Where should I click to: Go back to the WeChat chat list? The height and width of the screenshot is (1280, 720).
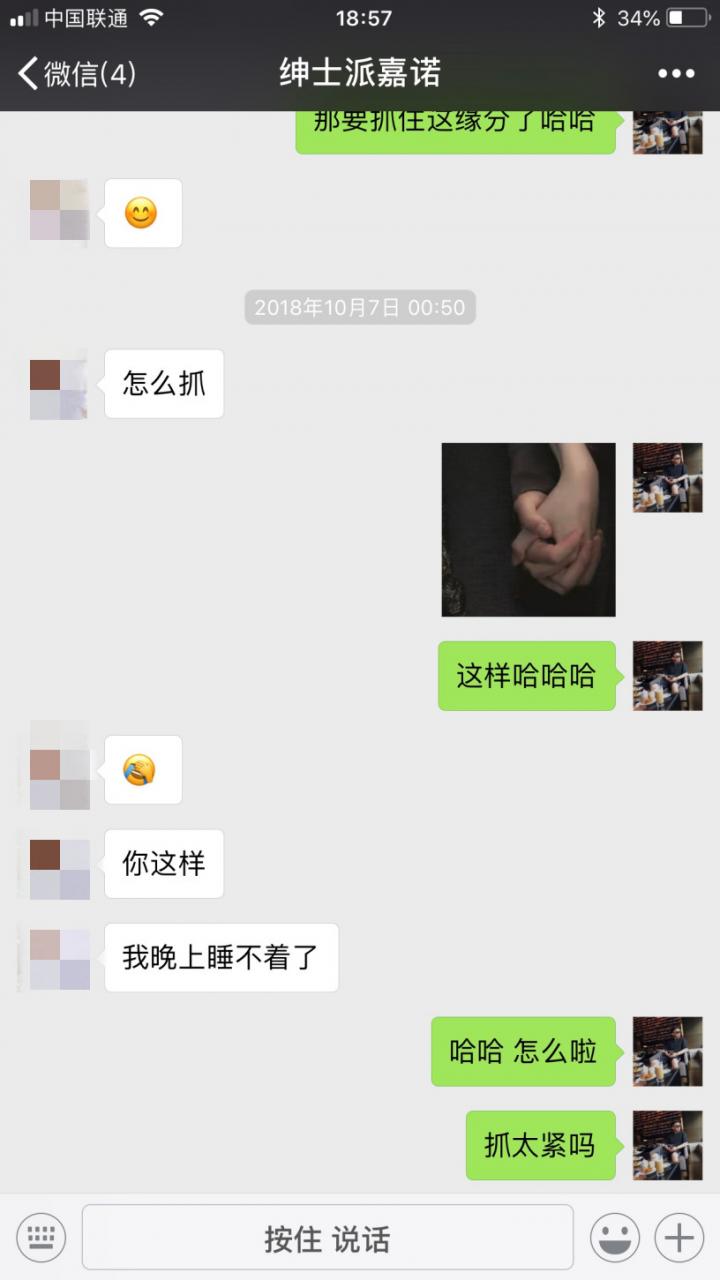tap(75, 73)
